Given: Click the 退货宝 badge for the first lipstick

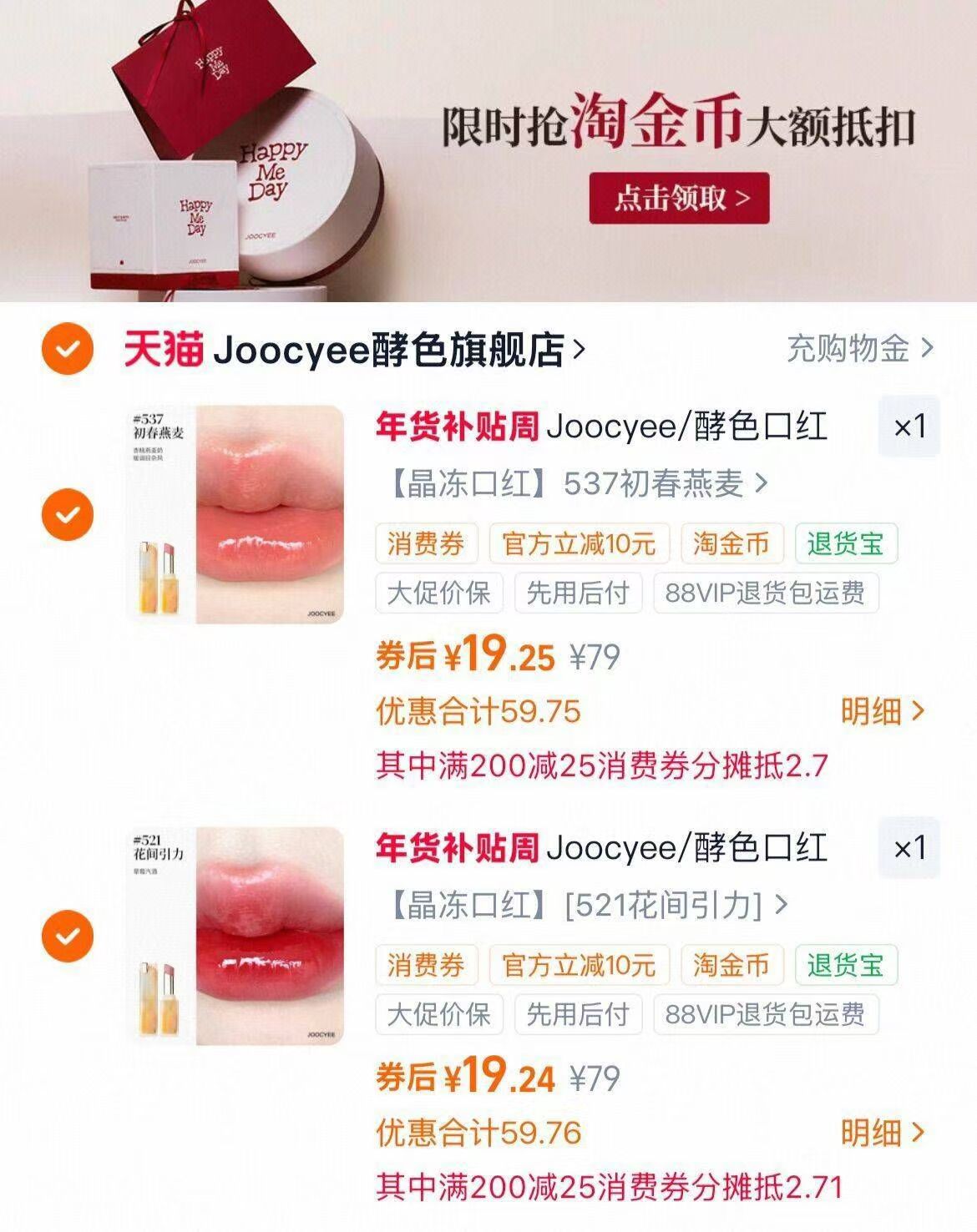Looking at the screenshot, I should pos(847,543).
